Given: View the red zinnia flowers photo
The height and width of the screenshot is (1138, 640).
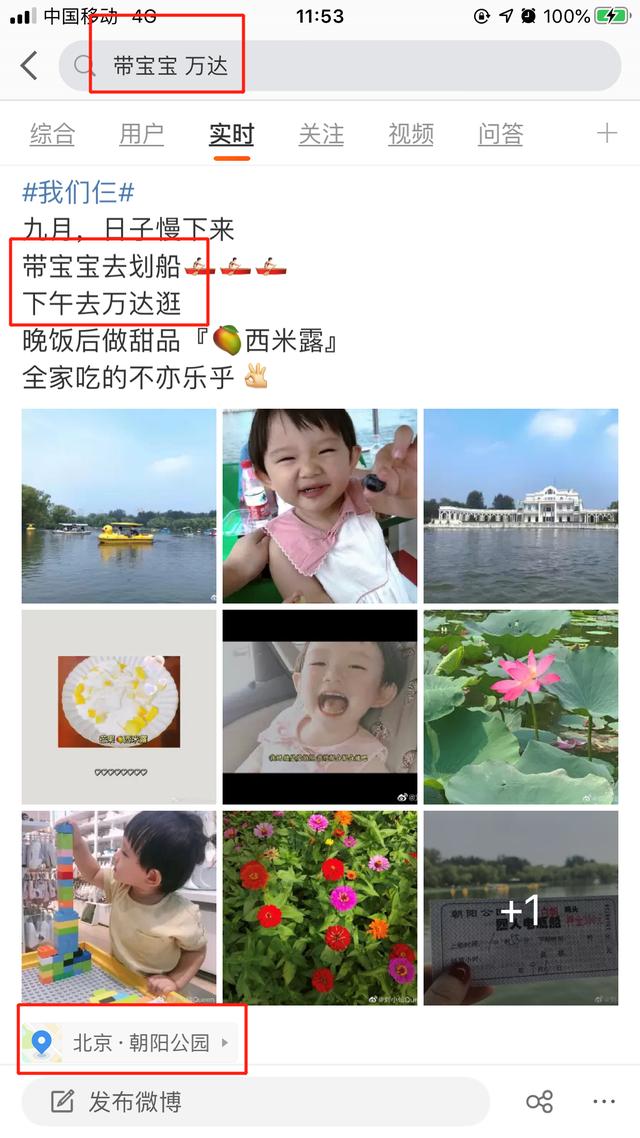Looking at the screenshot, I should (x=320, y=908).
